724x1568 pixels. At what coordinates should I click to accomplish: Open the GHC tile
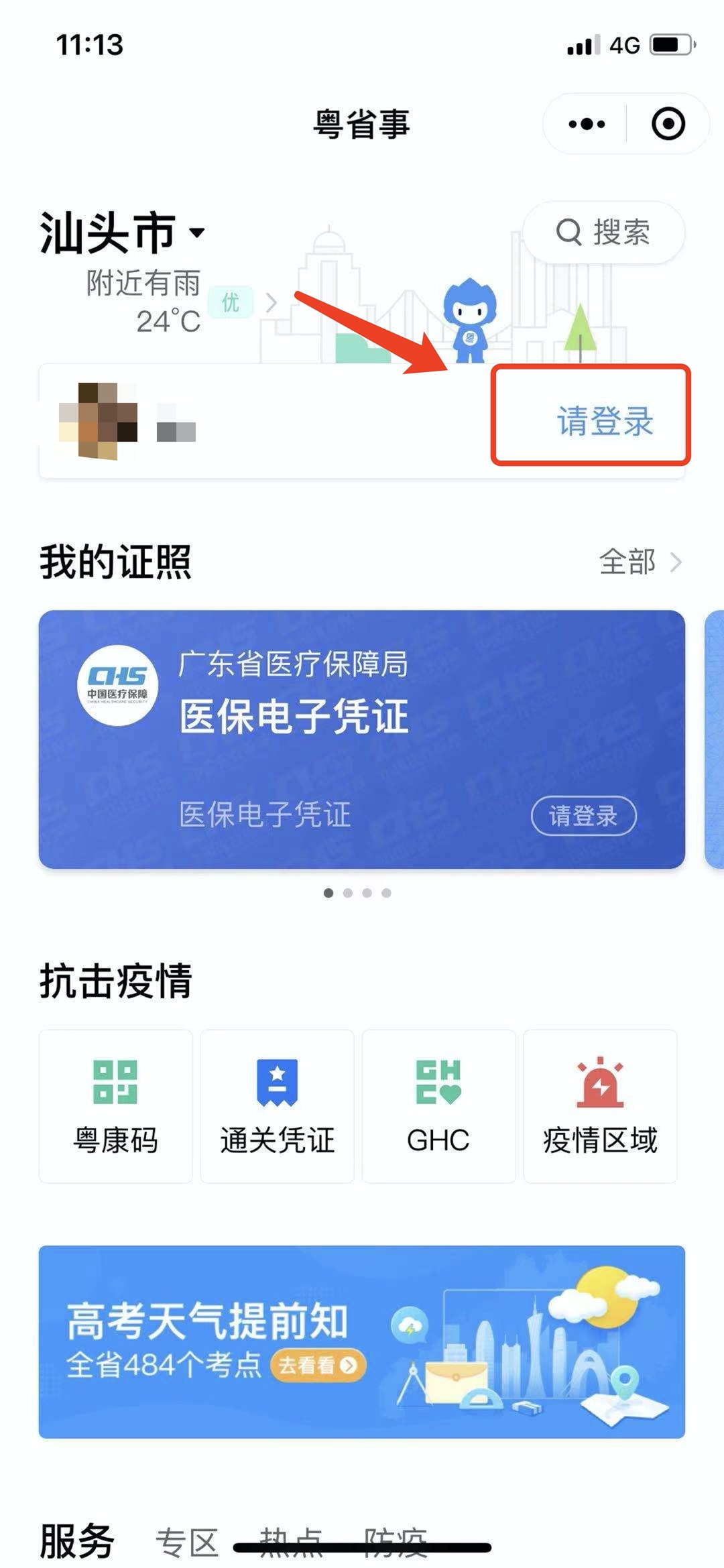438,1106
